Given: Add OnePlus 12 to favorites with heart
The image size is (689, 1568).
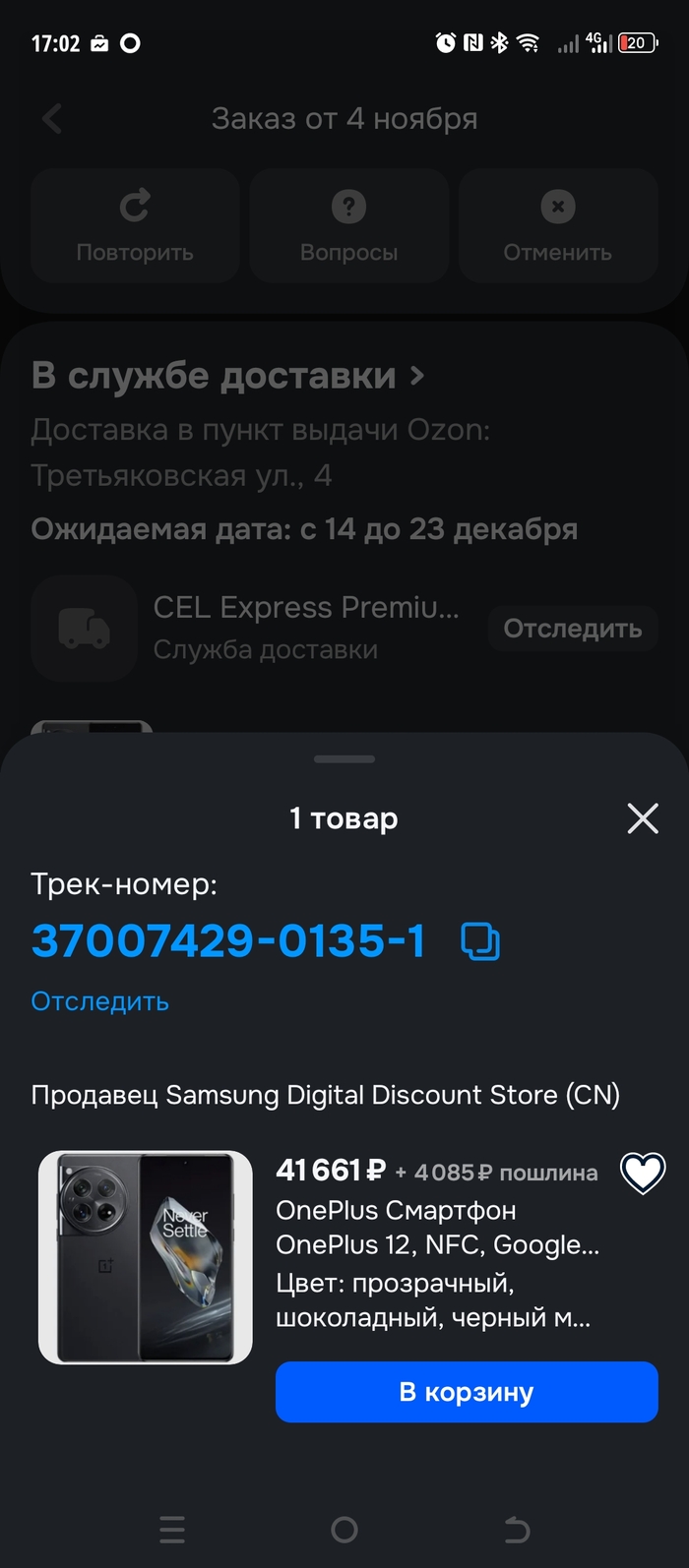Looking at the screenshot, I should click(x=642, y=1172).
